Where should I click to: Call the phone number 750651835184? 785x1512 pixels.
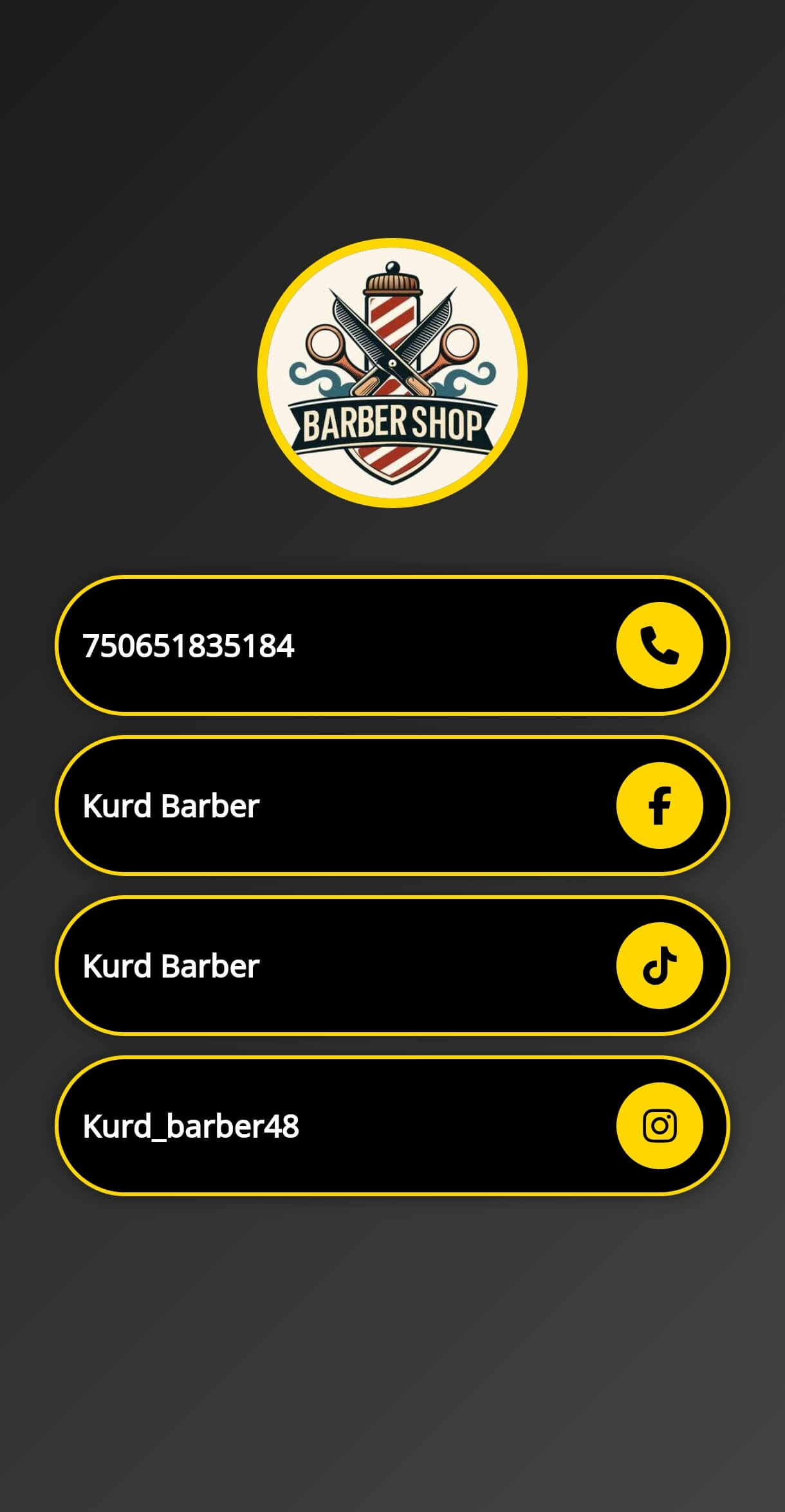coord(392,645)
